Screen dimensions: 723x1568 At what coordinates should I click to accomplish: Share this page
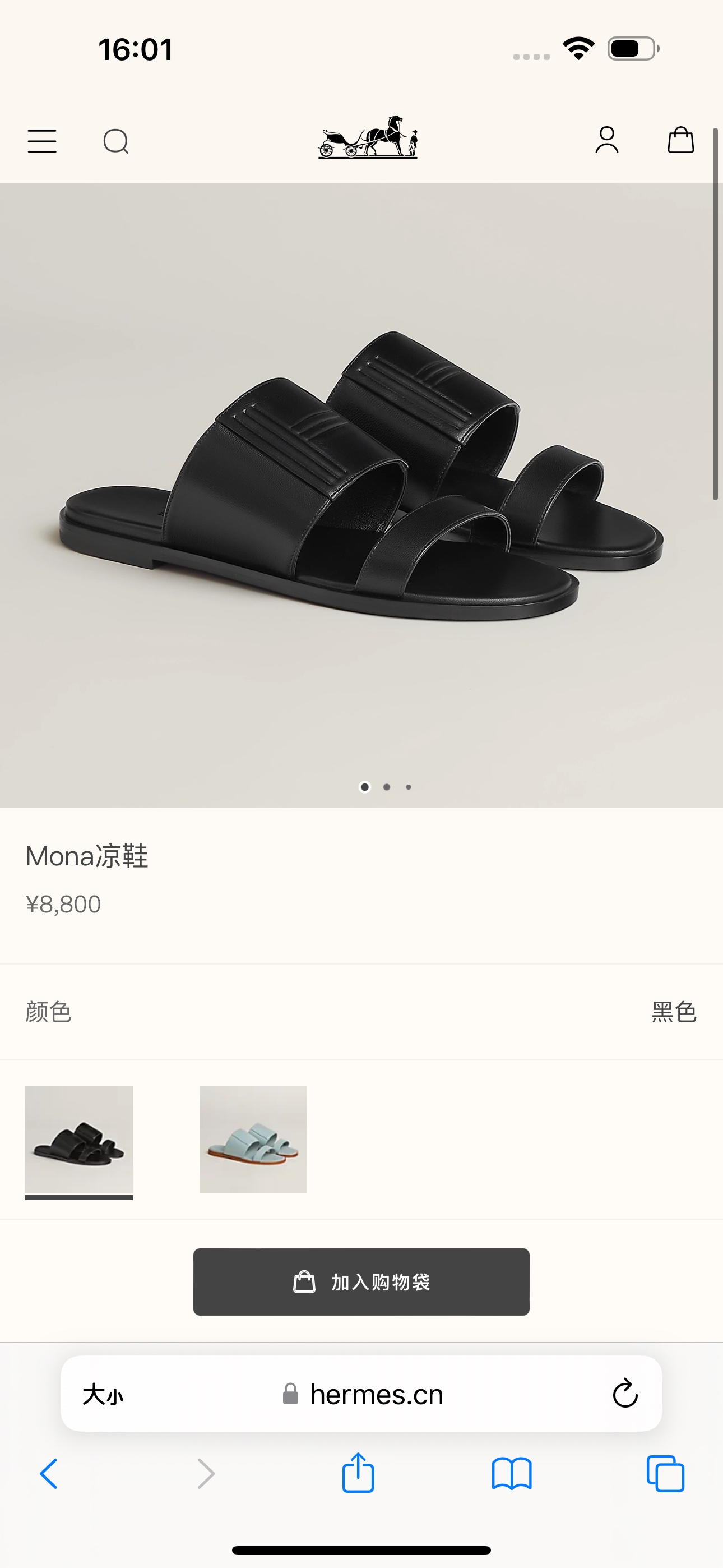point(358,1473)
